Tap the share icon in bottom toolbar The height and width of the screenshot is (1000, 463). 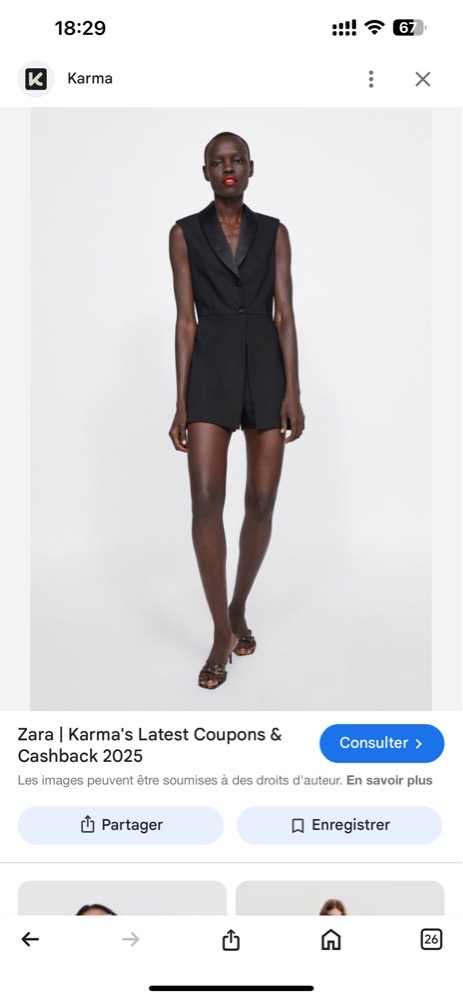(231, 939)
